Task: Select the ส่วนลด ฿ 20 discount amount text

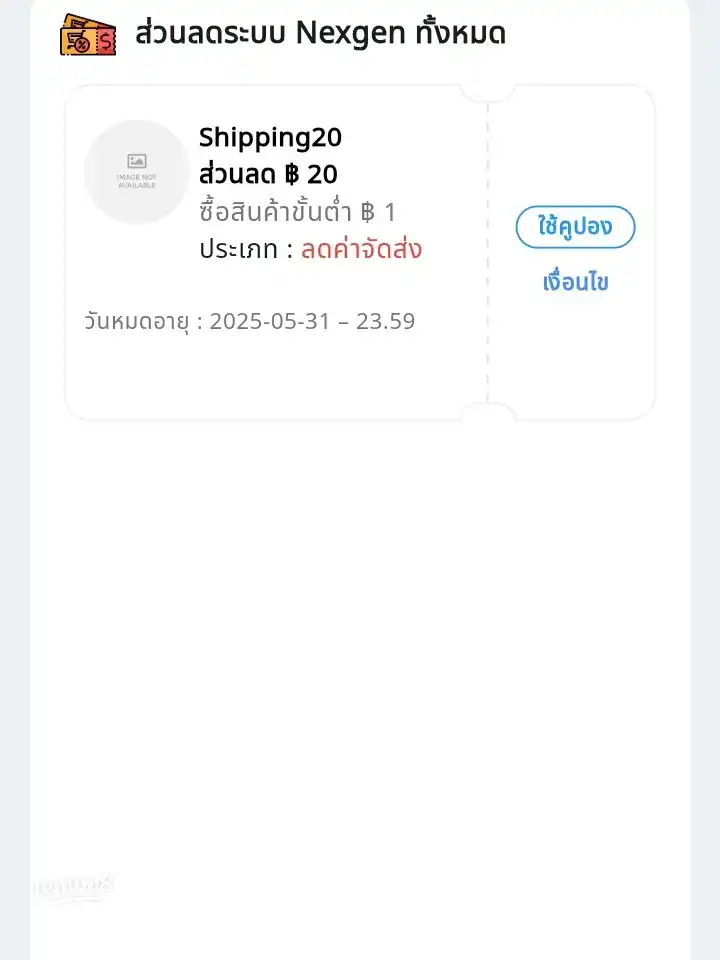Action: tap(268, 173)
